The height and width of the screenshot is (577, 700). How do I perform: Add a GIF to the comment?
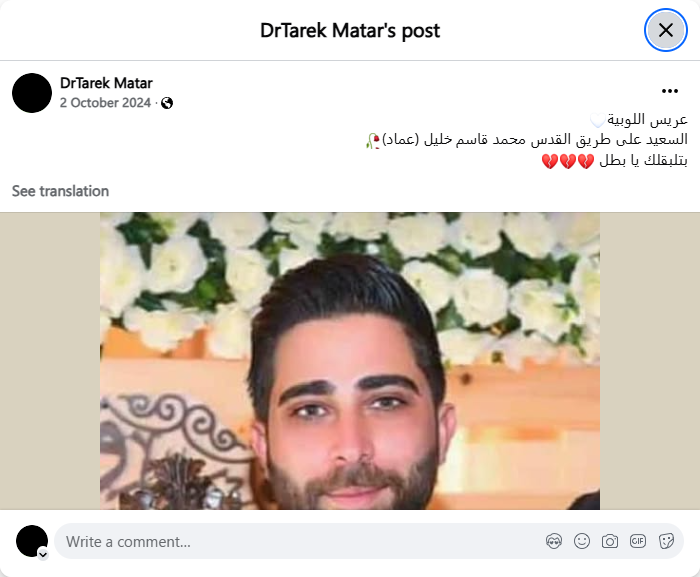click(638, 542)
